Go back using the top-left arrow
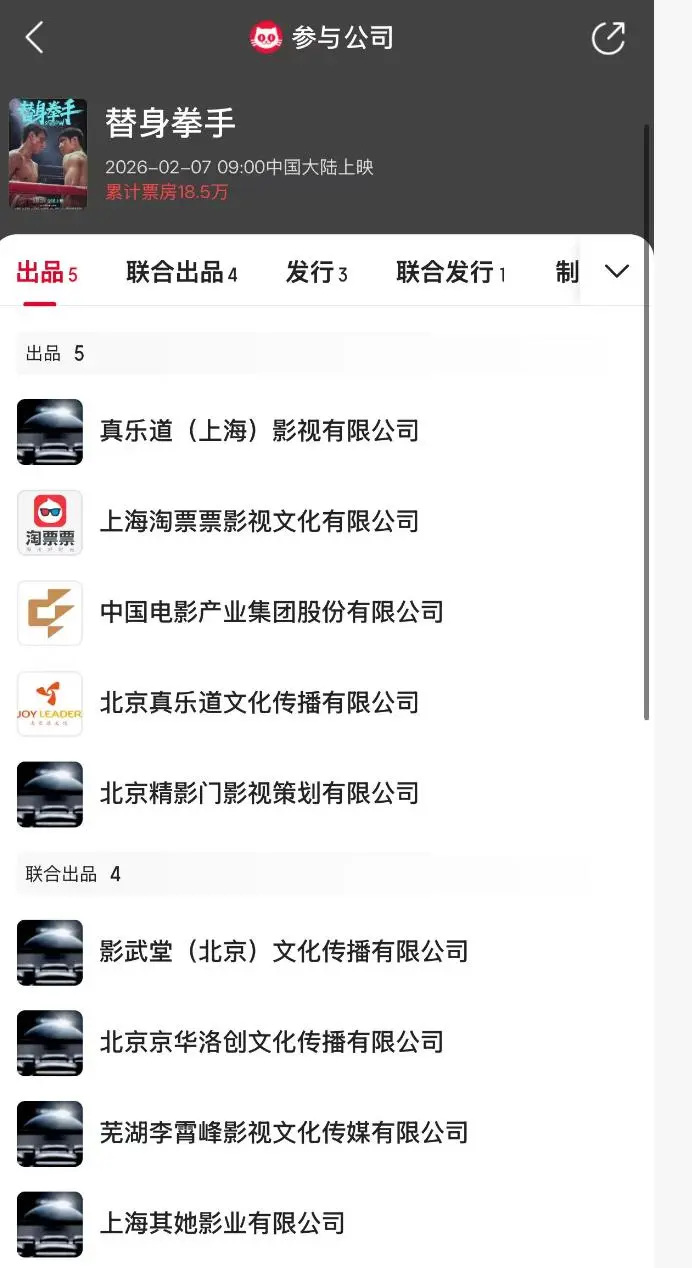This screenshot has height=1268, width=692. [x=35, y=38]
